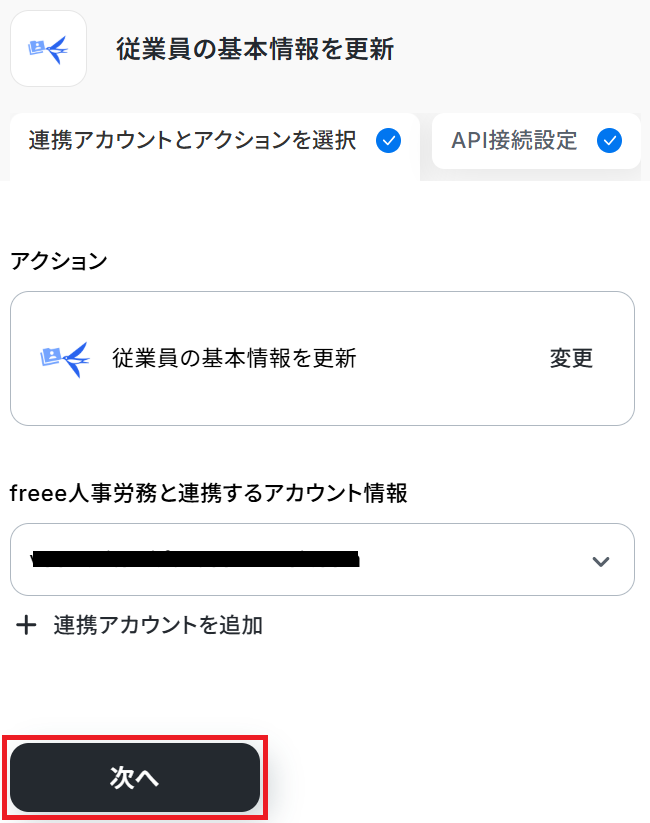Switch to the API接続設定 tab

pos(535,141)
